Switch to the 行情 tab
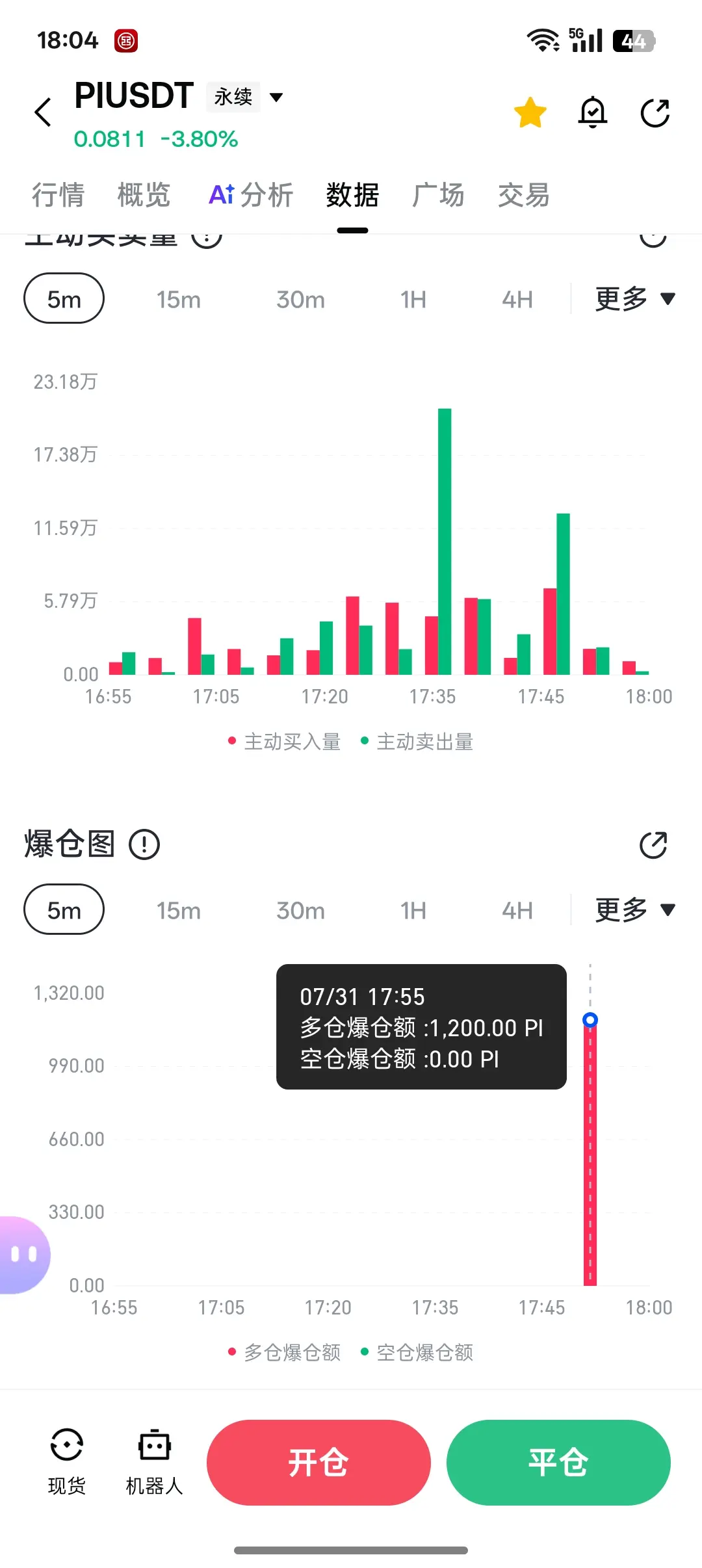 [x=58, y=195]
